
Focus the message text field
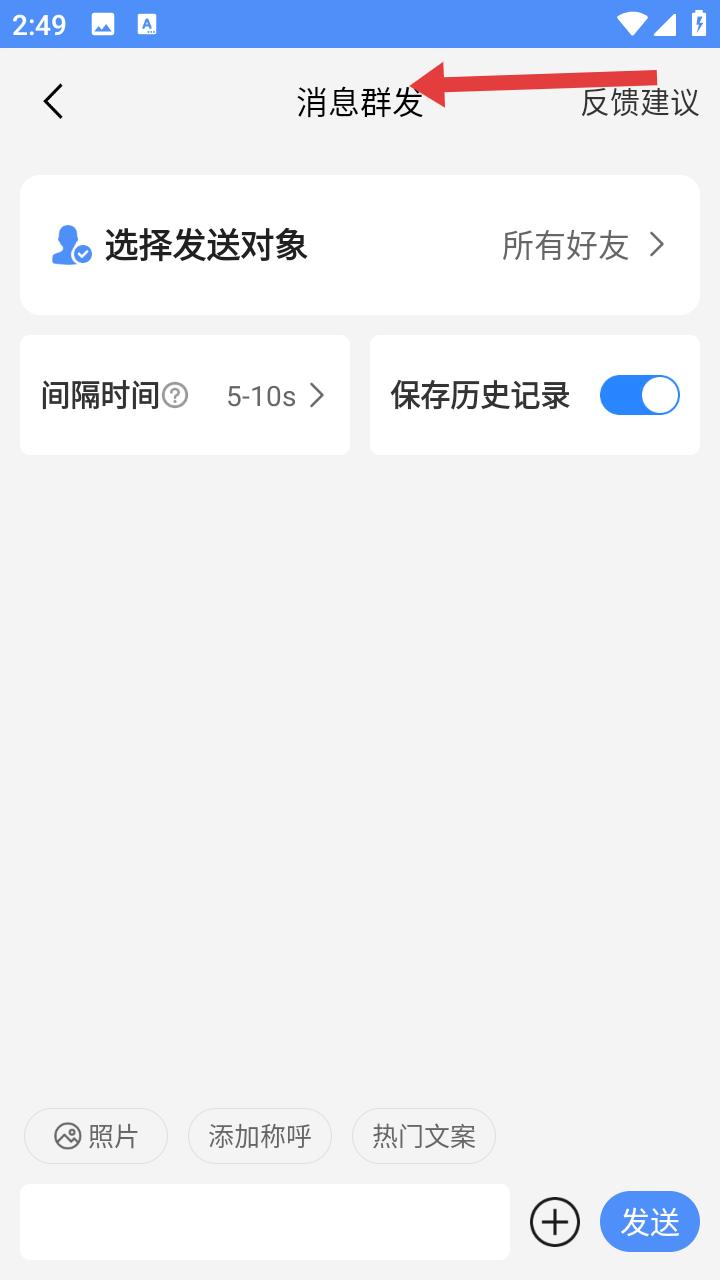click(265, 1222)
